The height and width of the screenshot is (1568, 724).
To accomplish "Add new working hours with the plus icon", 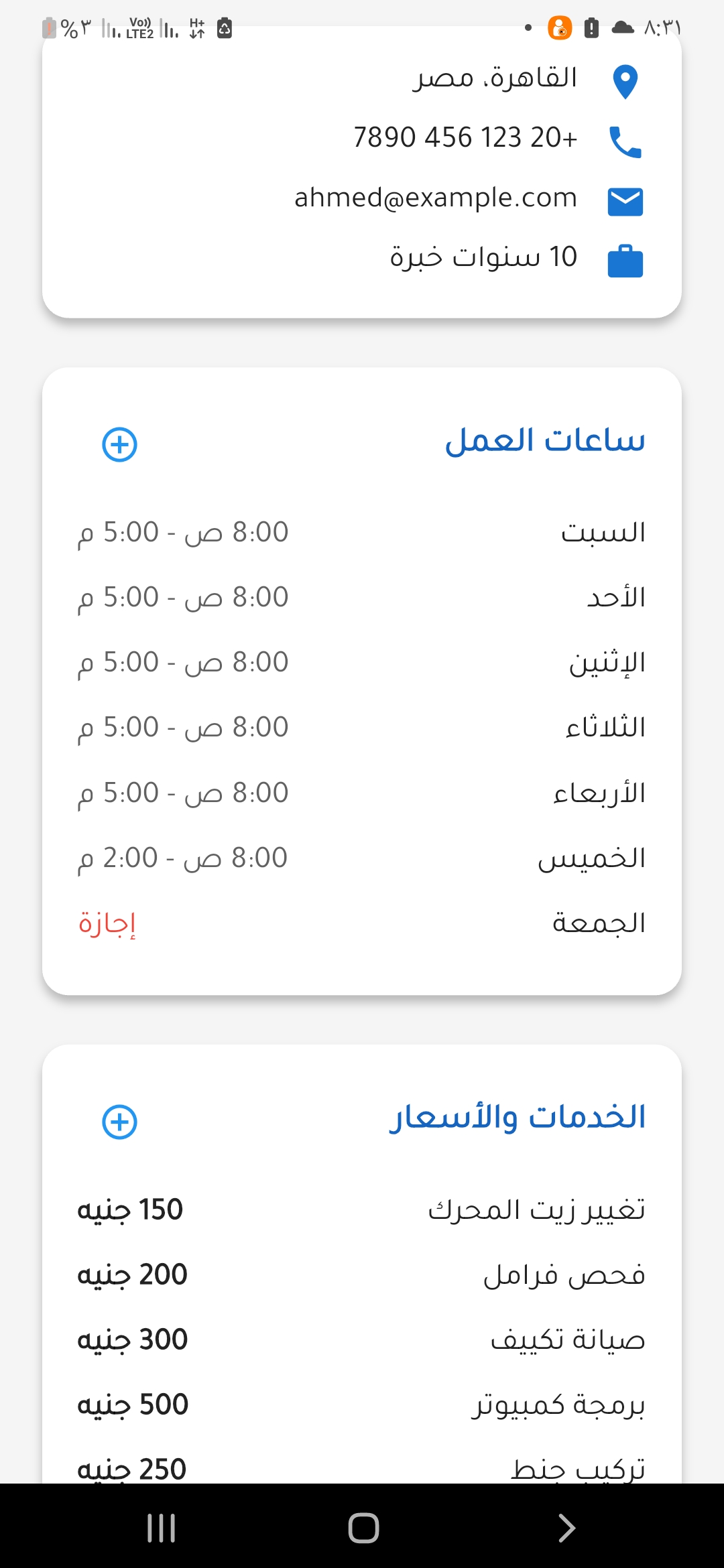I will (119, 445).
